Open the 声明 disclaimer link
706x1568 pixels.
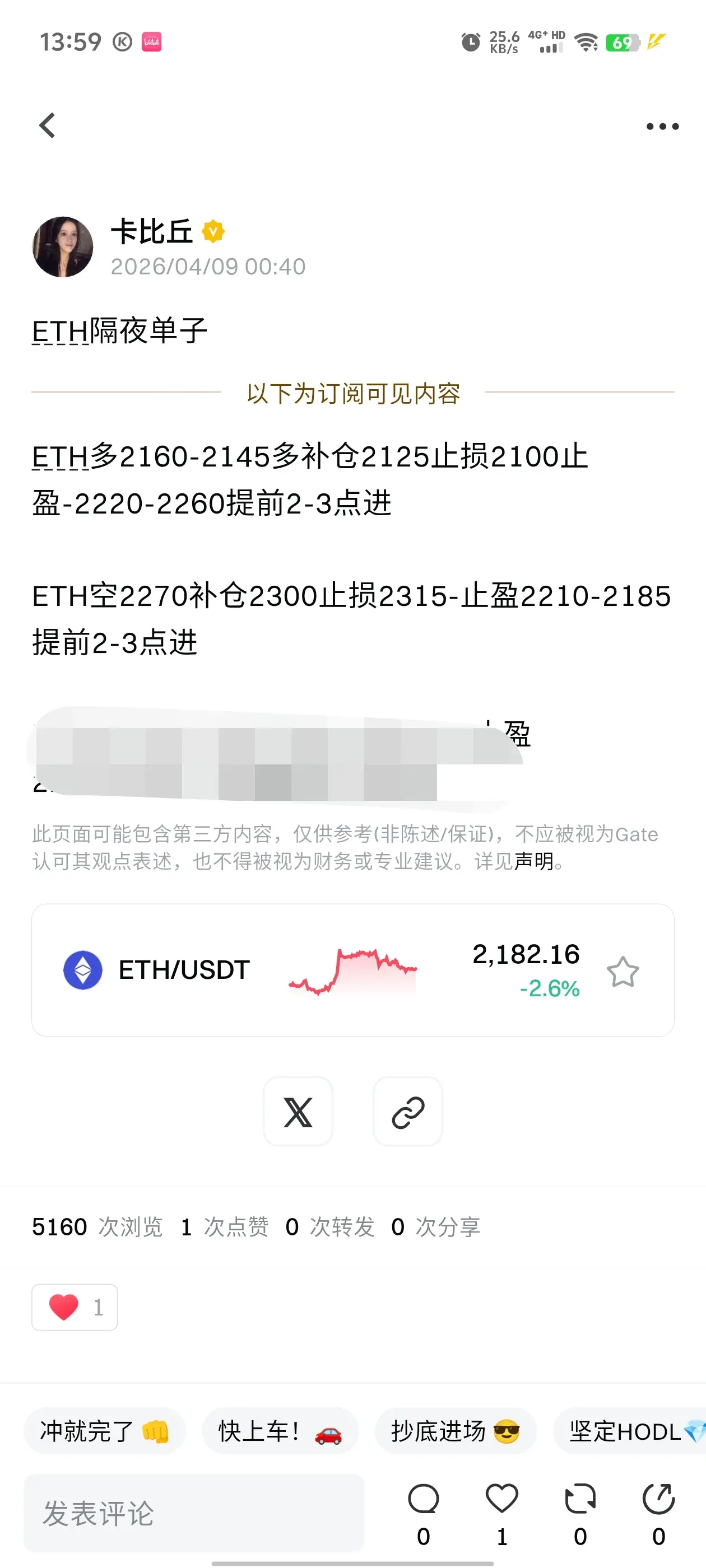[x=533, y=861]
